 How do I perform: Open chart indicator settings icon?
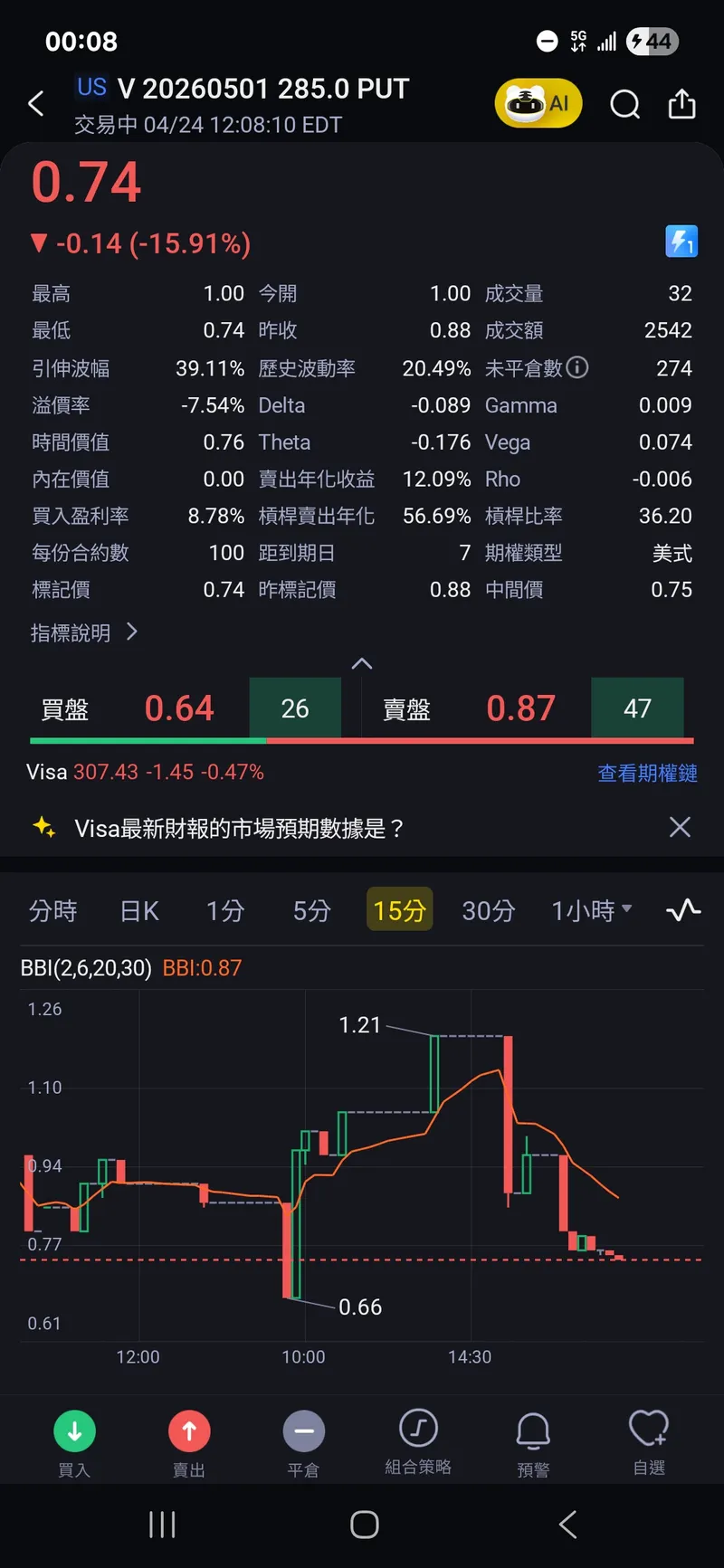[683, 910]
